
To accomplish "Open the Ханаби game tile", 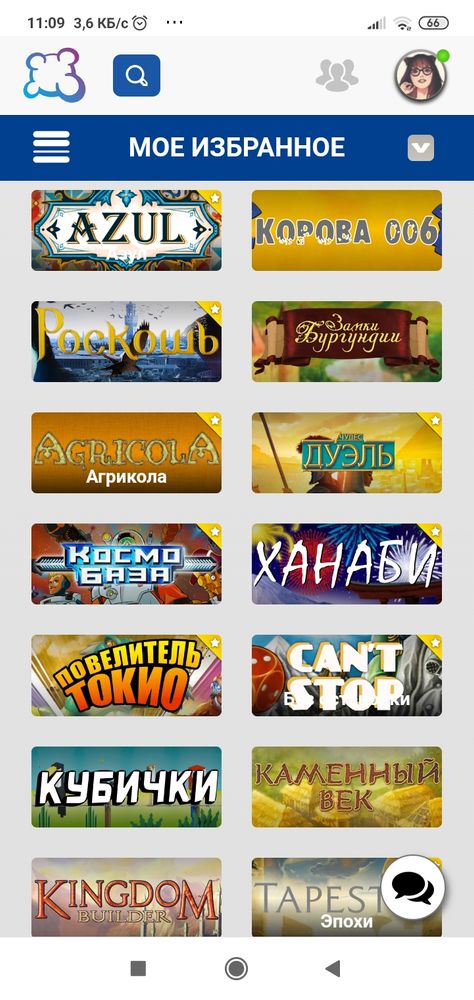I will (x=346, y=564).
